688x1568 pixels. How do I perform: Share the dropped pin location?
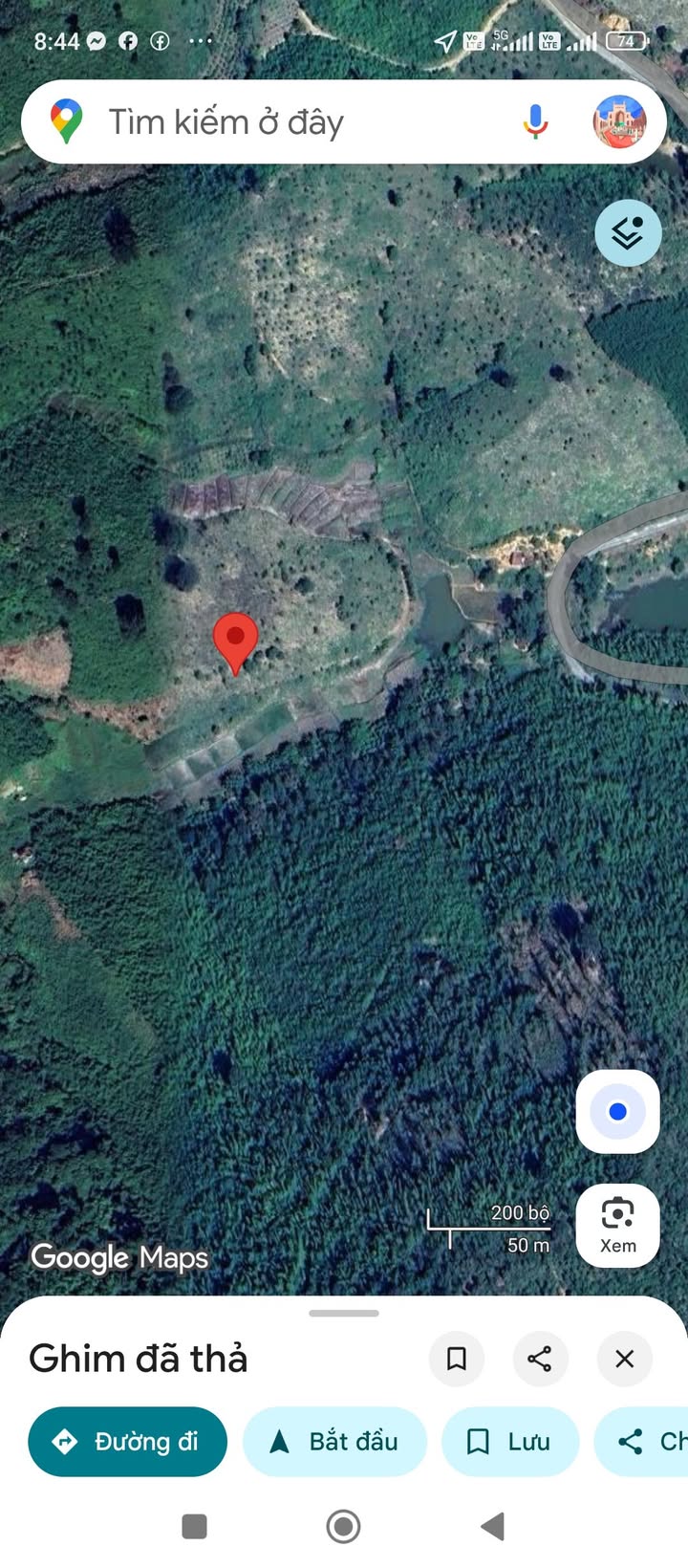[x=540, y=1359]
